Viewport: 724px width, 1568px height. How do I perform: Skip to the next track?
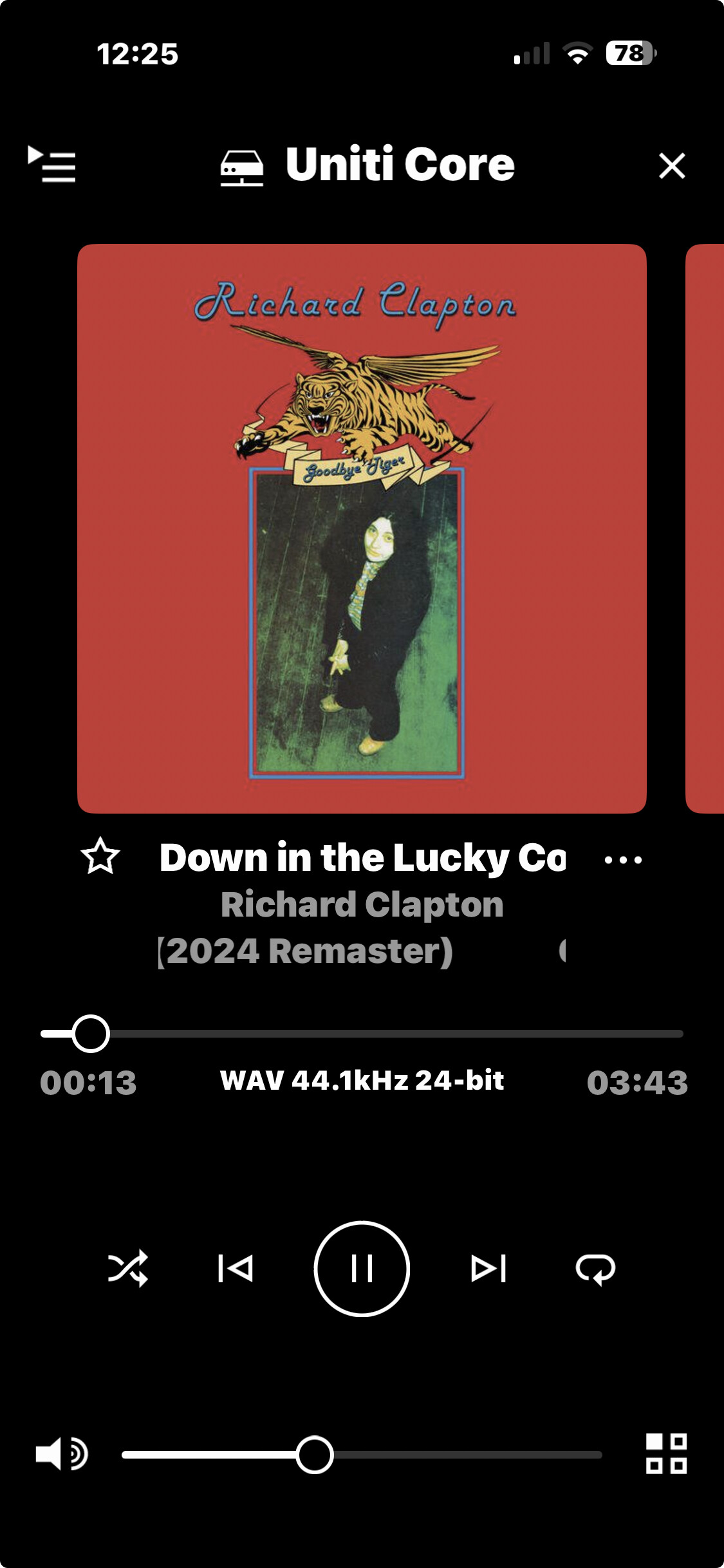tap(488, 1268)
